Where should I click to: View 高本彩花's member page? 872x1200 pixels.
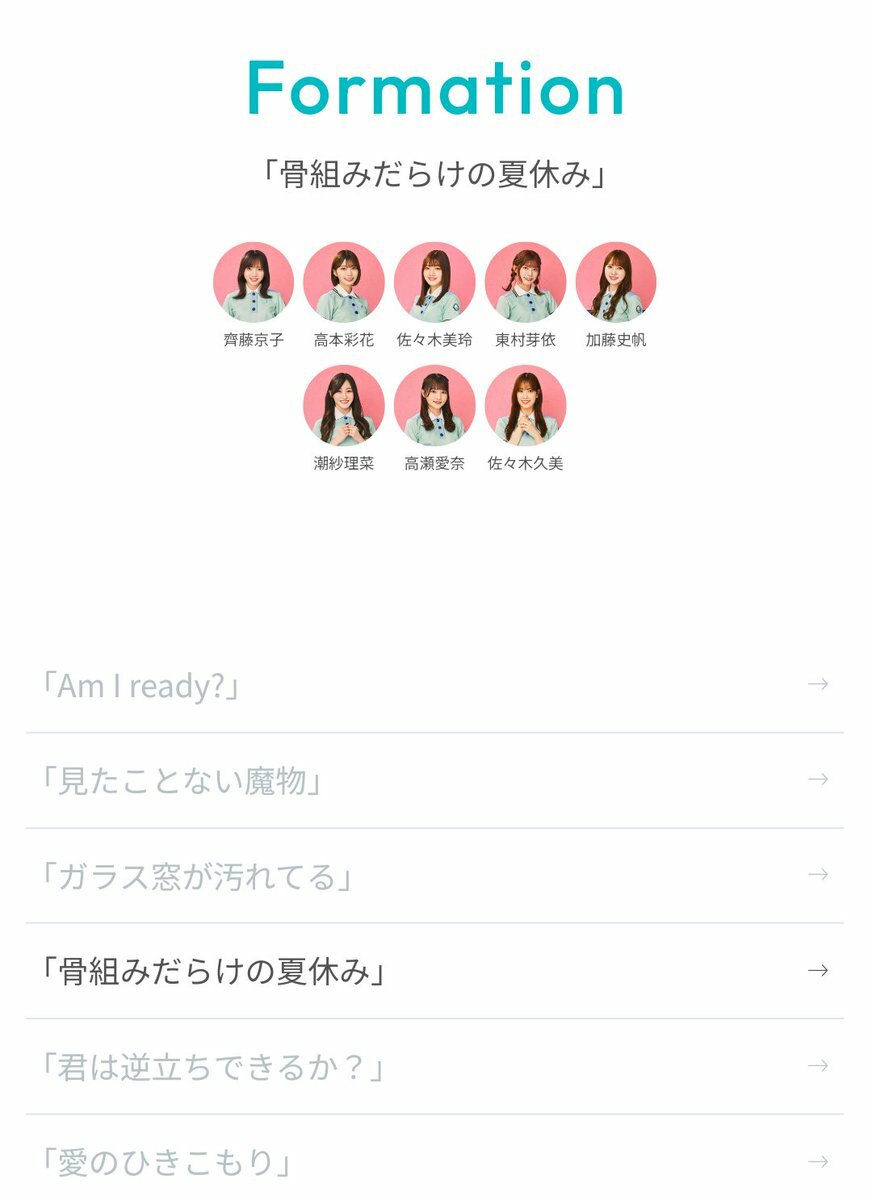344,283
